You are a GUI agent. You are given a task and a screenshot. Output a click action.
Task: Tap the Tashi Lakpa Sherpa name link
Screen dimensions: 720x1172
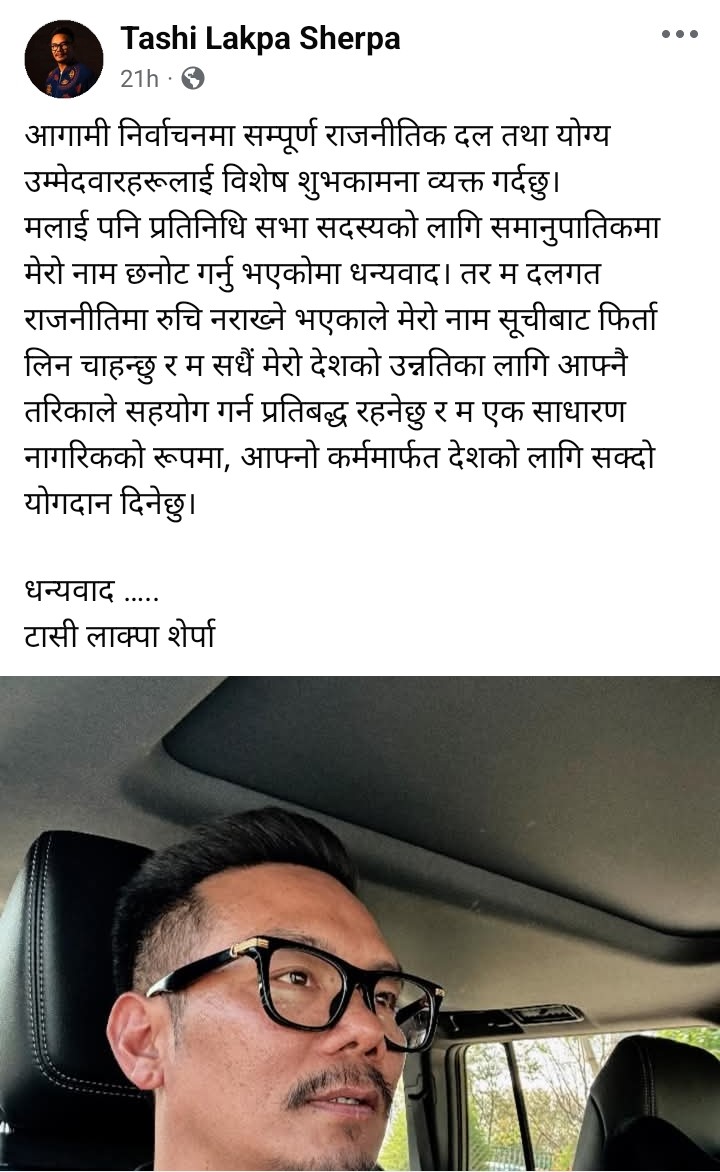(260, 39)
